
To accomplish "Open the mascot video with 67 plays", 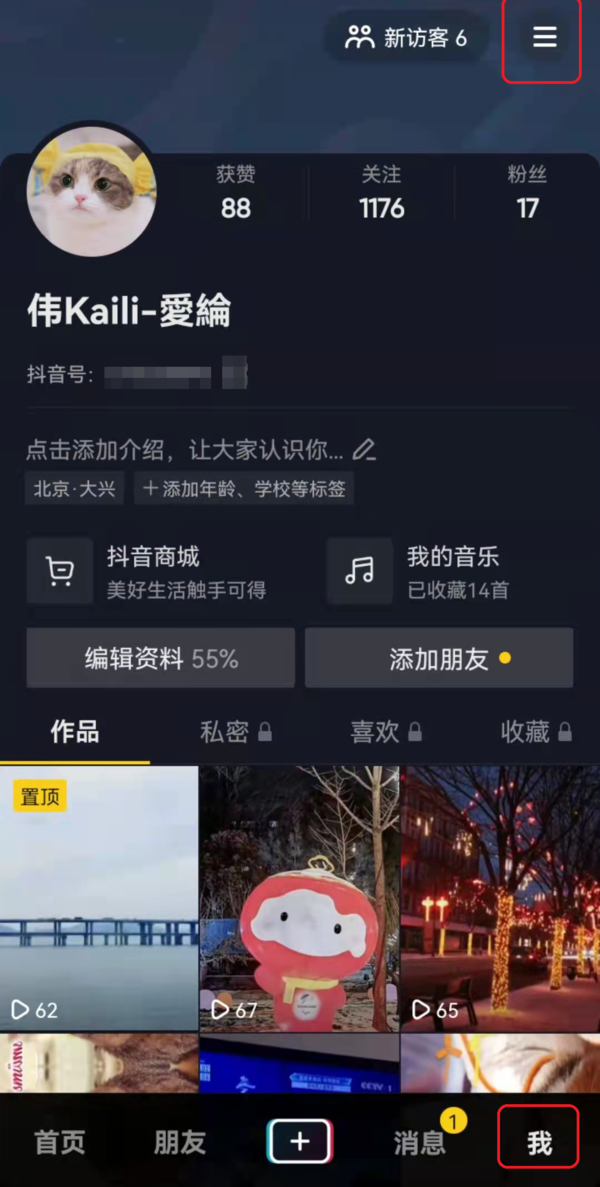I will [299, 897].
